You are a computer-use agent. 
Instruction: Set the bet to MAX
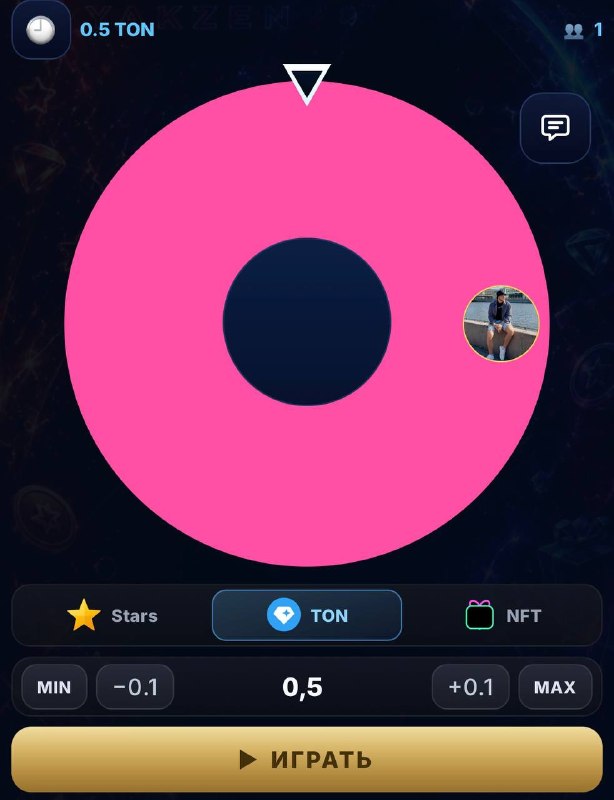click(x=555, y=687)
